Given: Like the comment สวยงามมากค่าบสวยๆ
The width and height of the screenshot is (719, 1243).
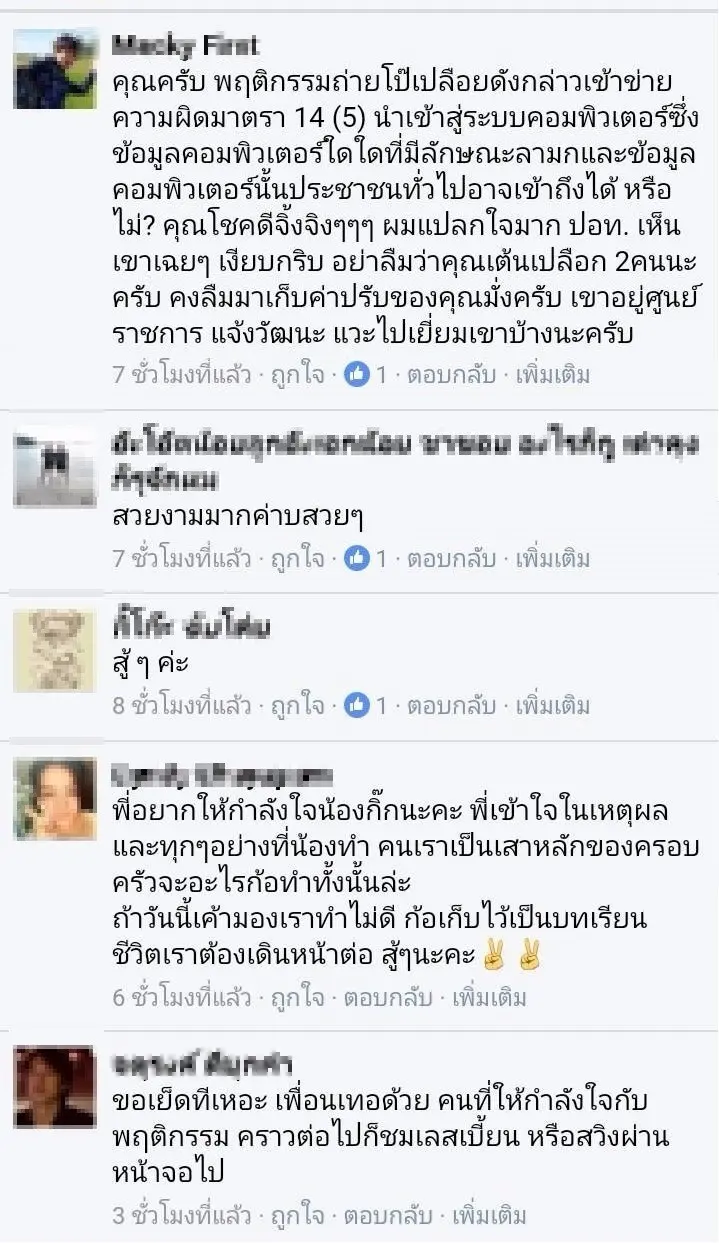Looking at the screenshot, I should pos(297,559).
